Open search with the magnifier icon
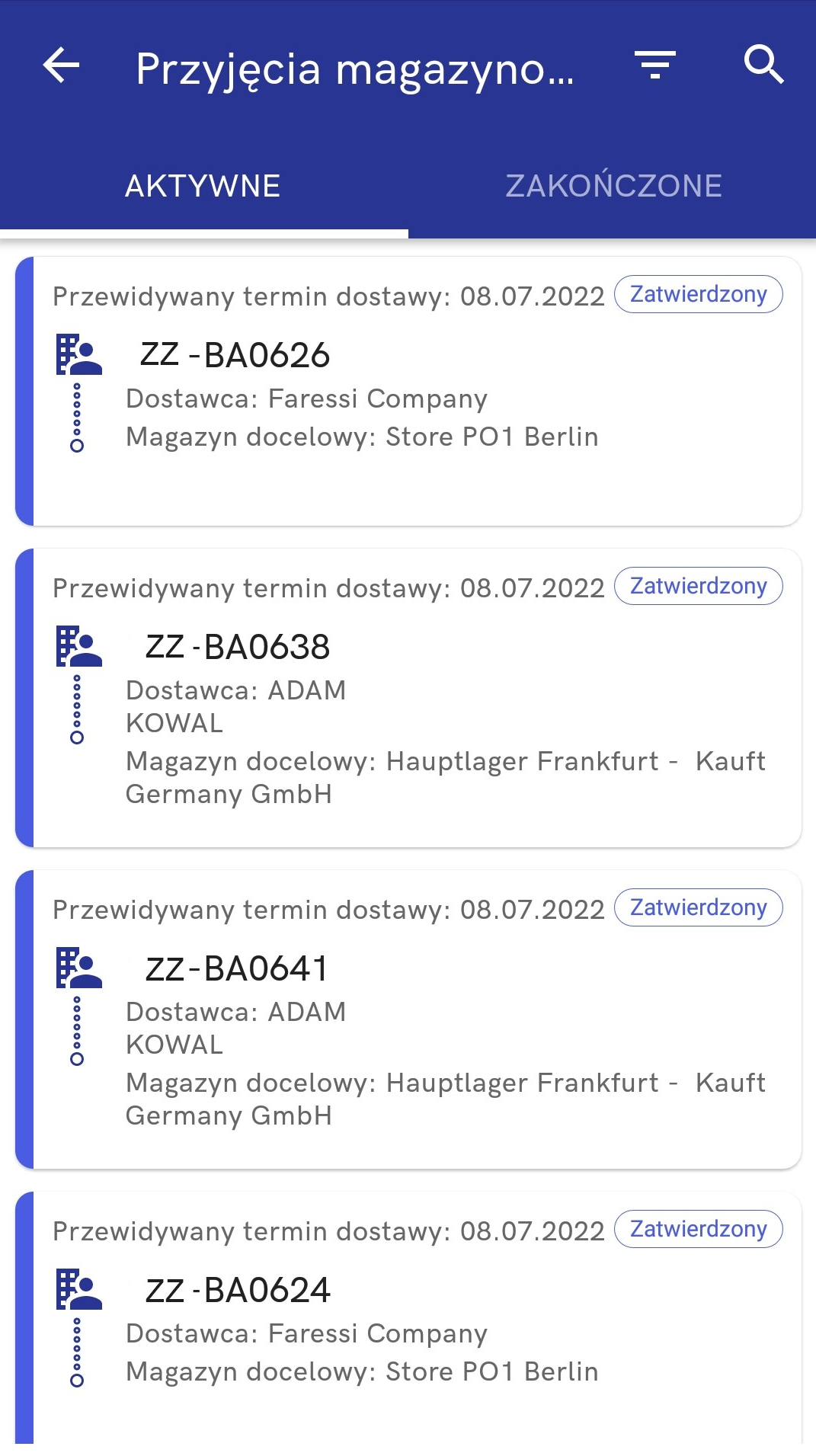 [763, 65]
